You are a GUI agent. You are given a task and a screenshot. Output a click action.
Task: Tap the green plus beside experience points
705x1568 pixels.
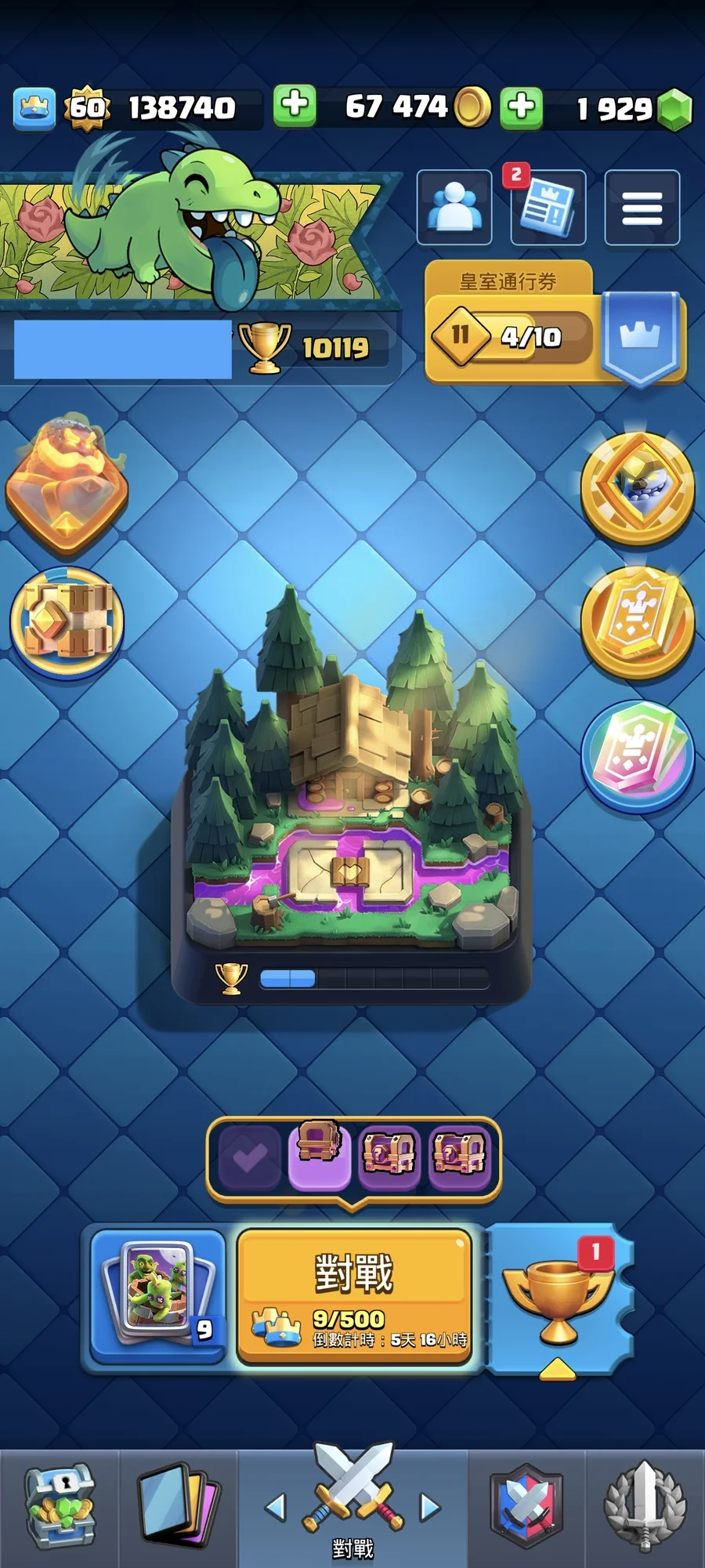[295, 107]
